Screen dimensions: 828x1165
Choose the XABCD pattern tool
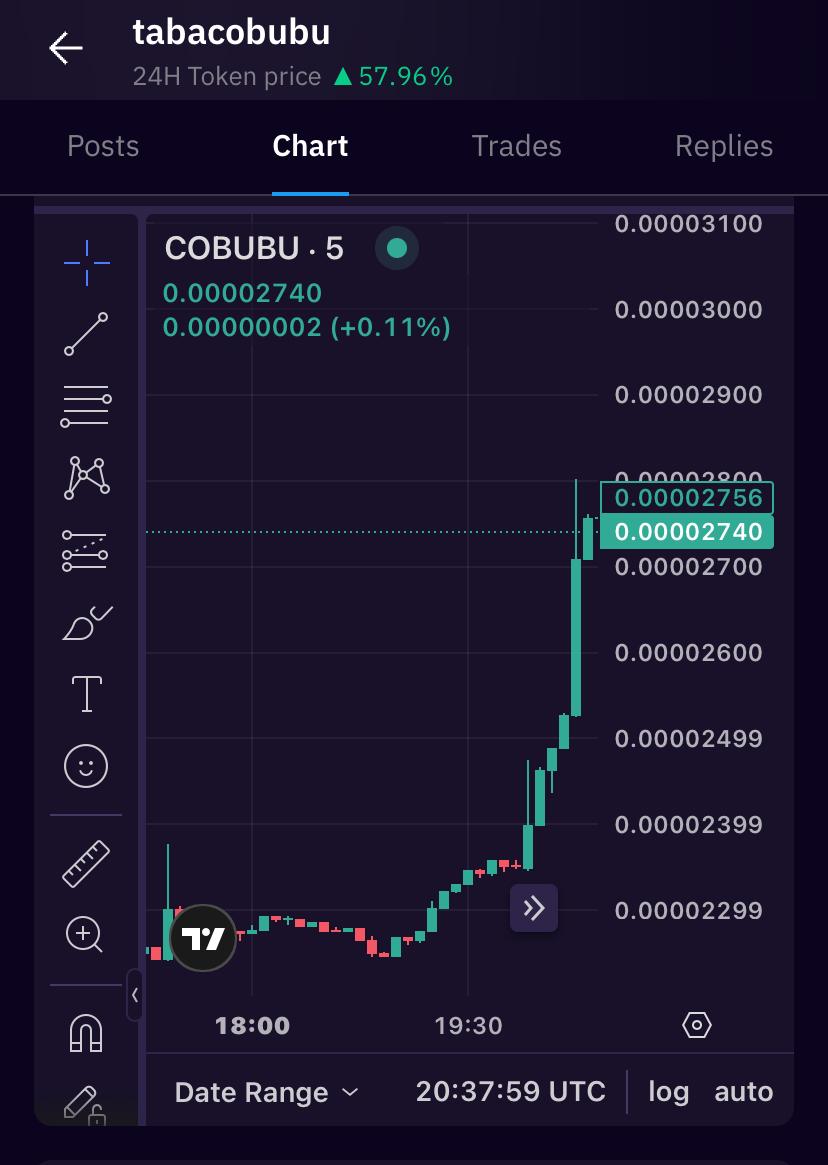(x=87, y=478)
